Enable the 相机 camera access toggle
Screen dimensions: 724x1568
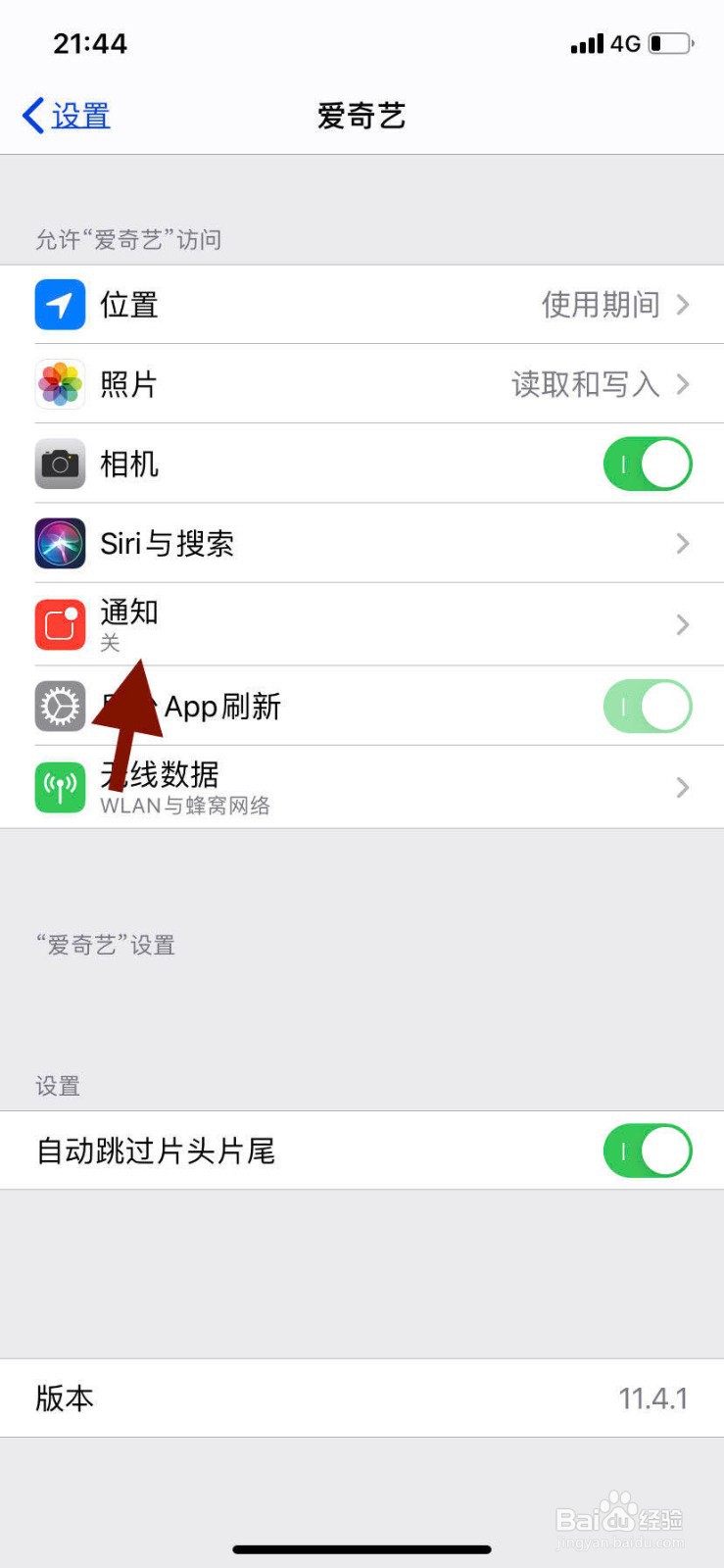pyautogui.click(x=647, y=464)
